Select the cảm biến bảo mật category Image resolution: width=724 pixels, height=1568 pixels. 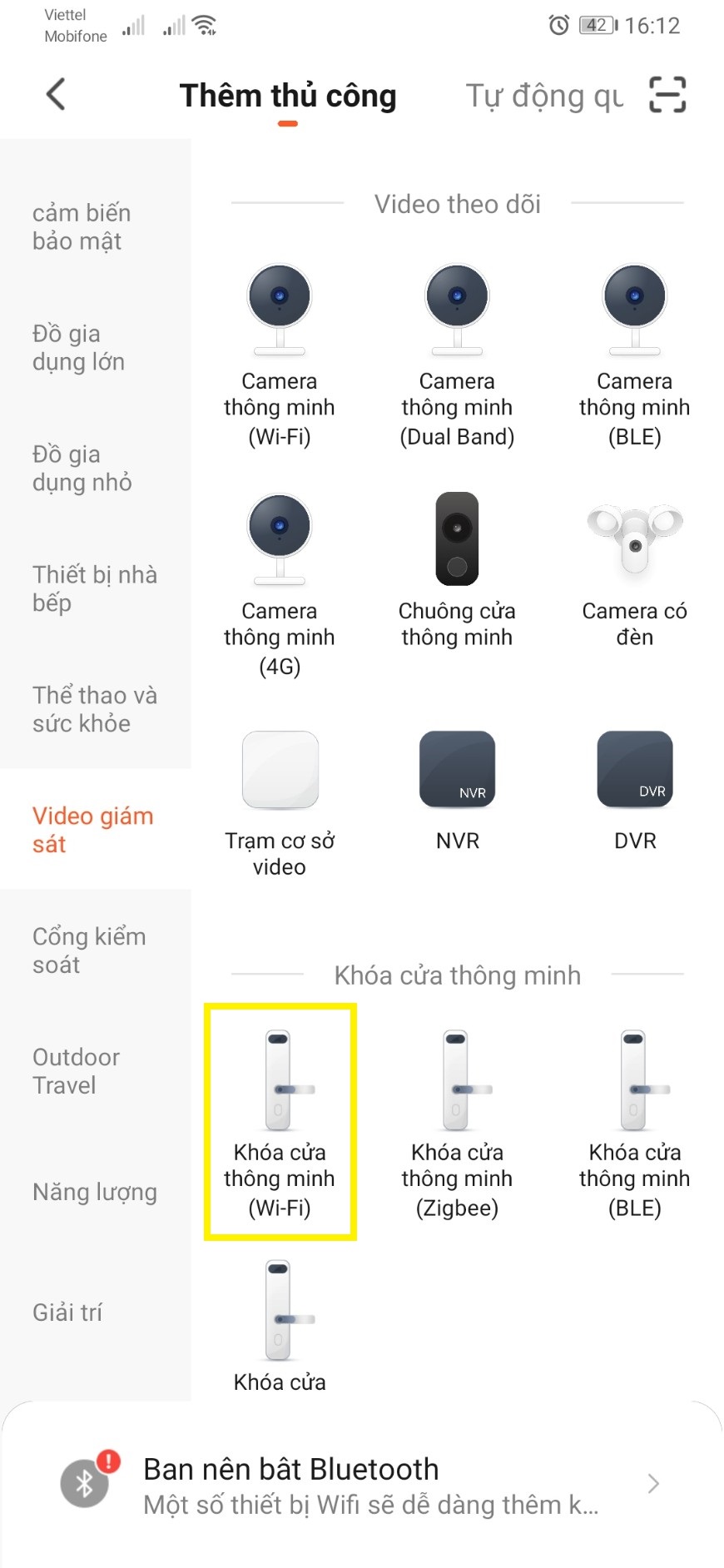82,226
